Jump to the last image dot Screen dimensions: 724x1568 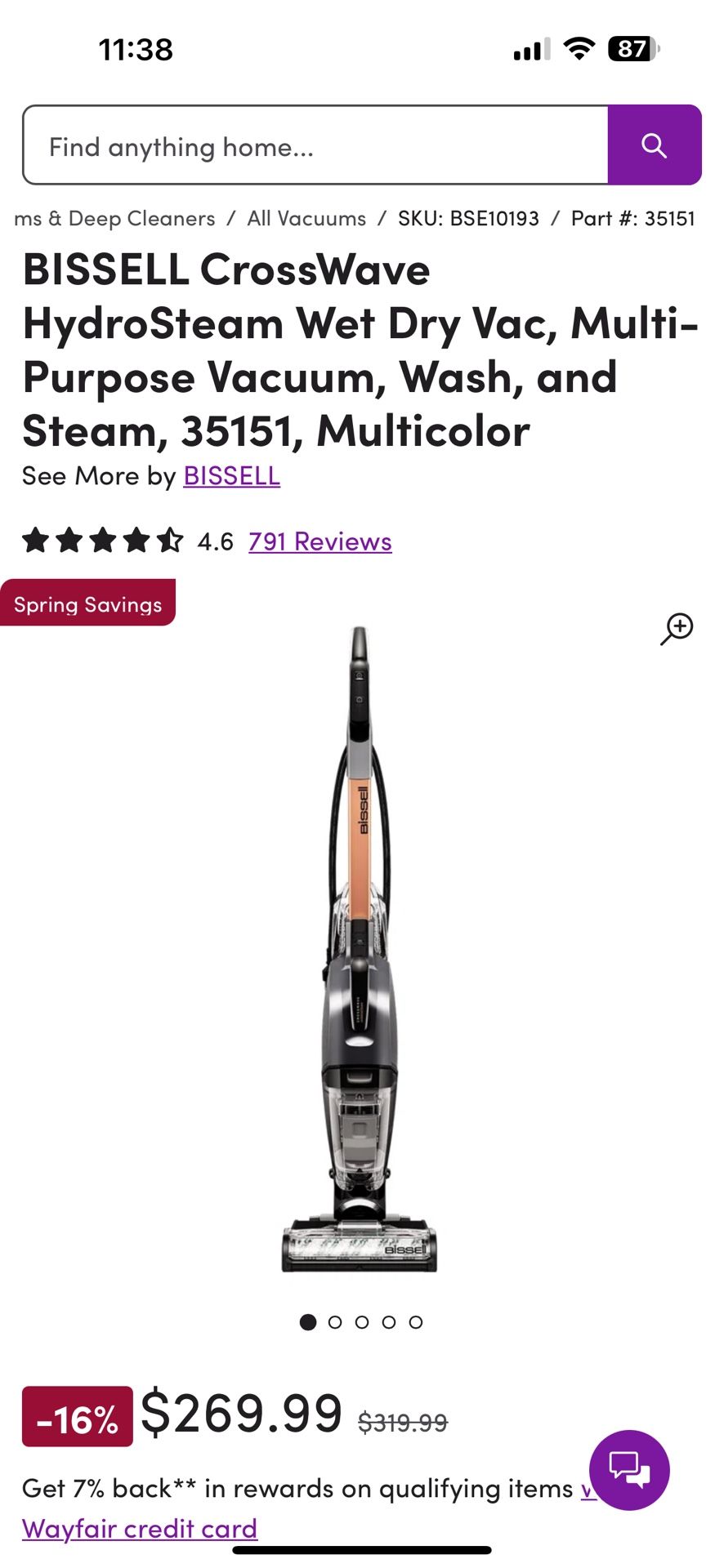click(416, 1322)
